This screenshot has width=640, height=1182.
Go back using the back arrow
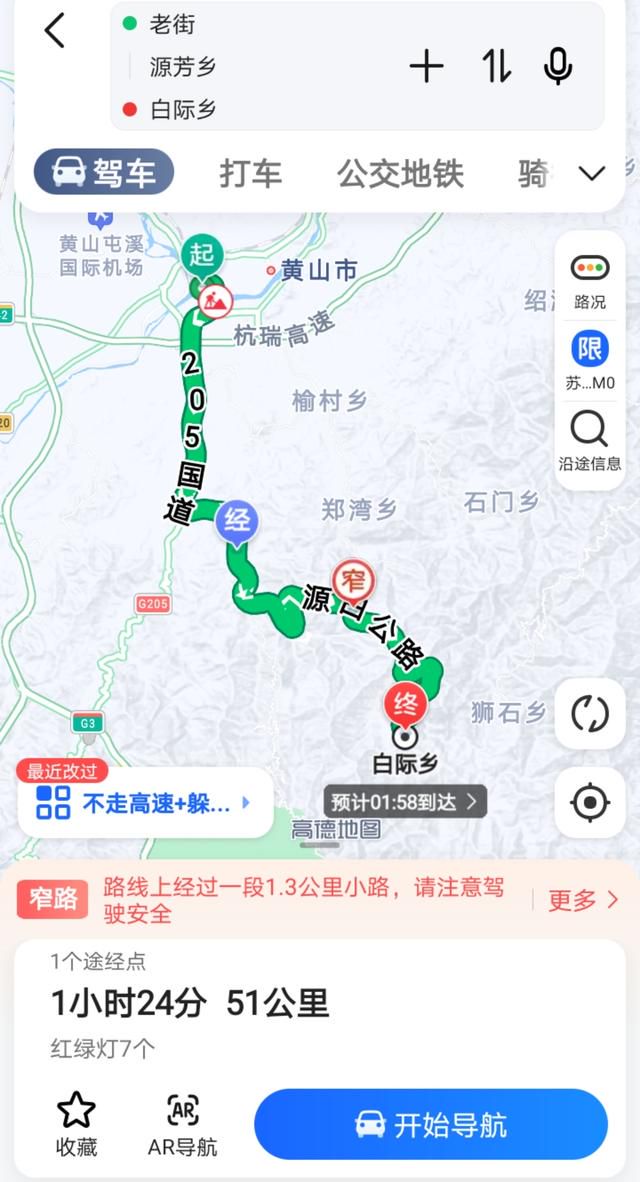pos(55,31)
